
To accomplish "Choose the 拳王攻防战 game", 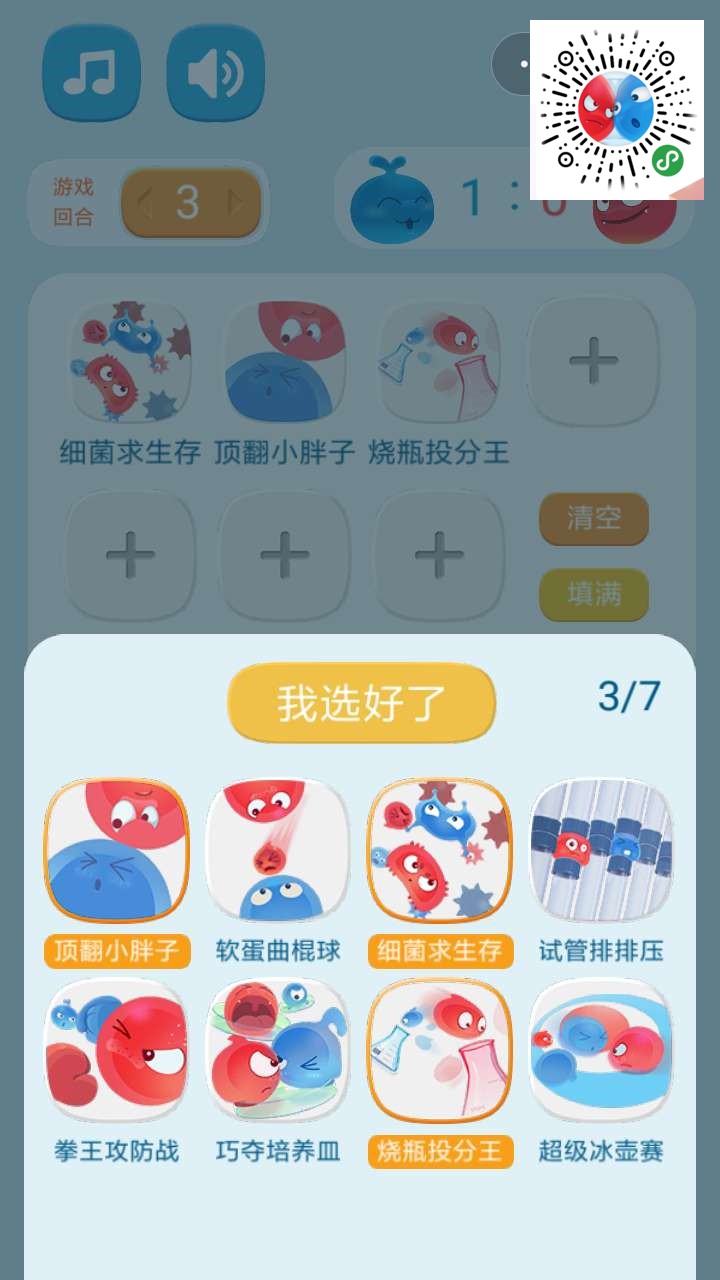I will (116, 1049).
